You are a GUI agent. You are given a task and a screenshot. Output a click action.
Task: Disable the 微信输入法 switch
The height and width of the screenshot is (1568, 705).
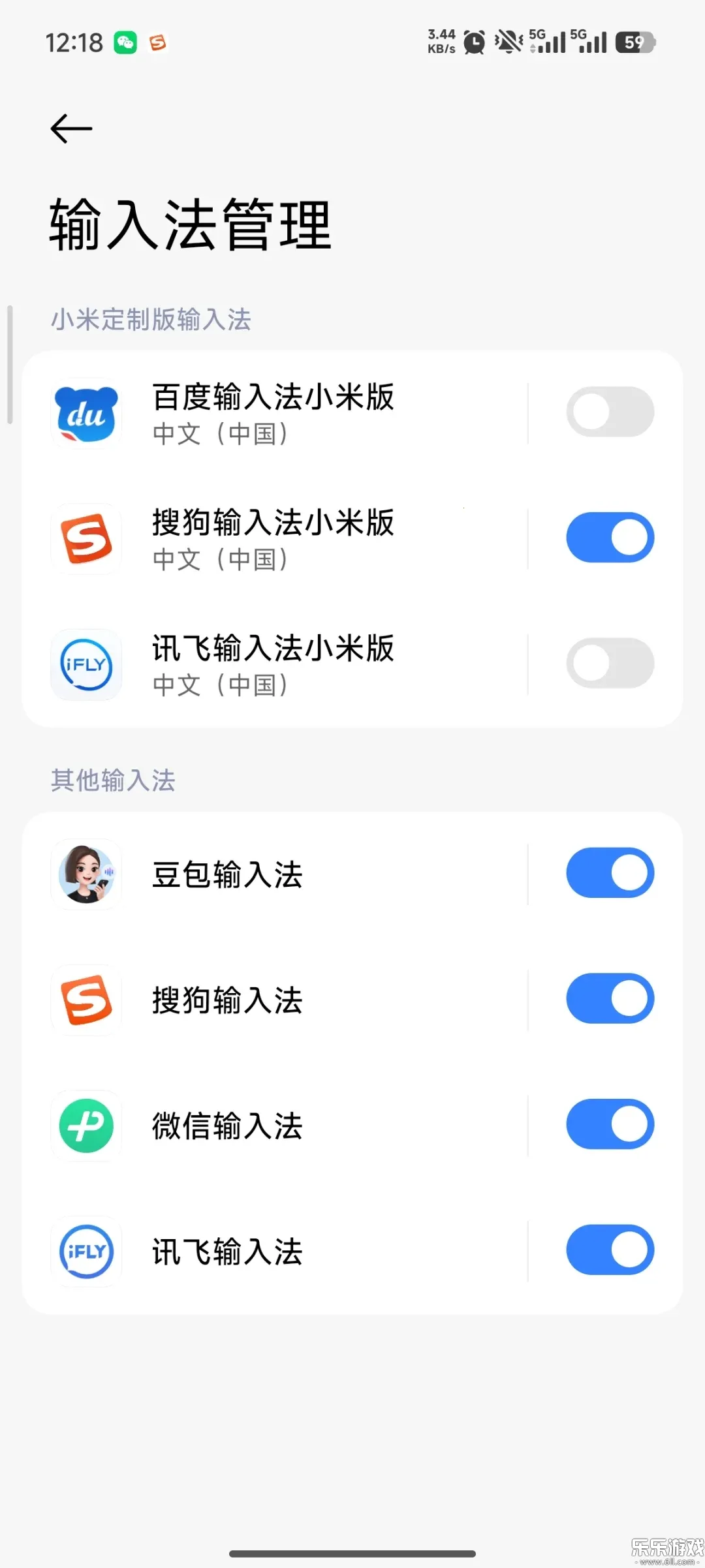(x=609, y=1124)
